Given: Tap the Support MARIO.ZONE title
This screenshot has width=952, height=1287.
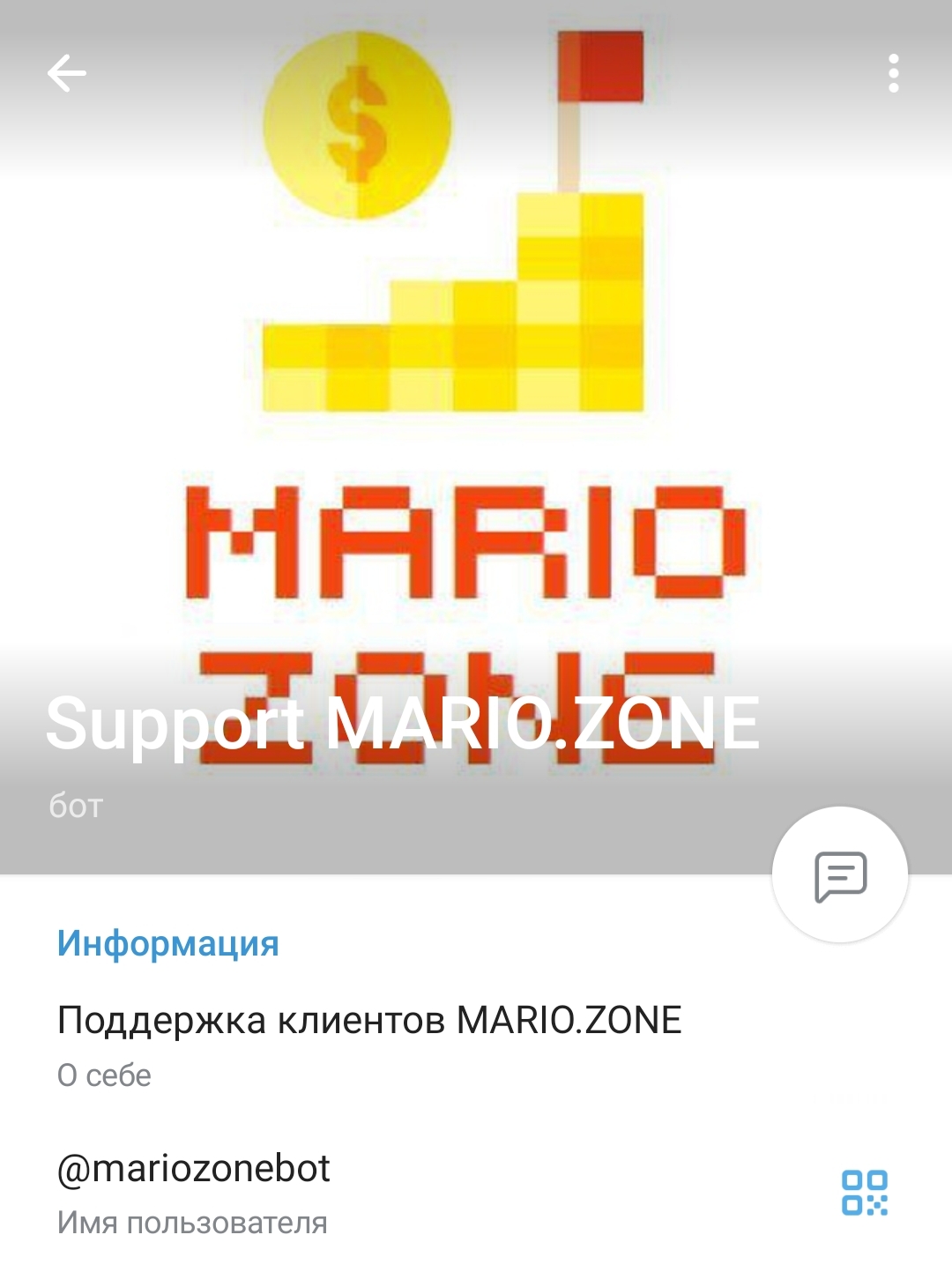Looking at the screenshot, I should pyautogui.click(x=402, y=725).
